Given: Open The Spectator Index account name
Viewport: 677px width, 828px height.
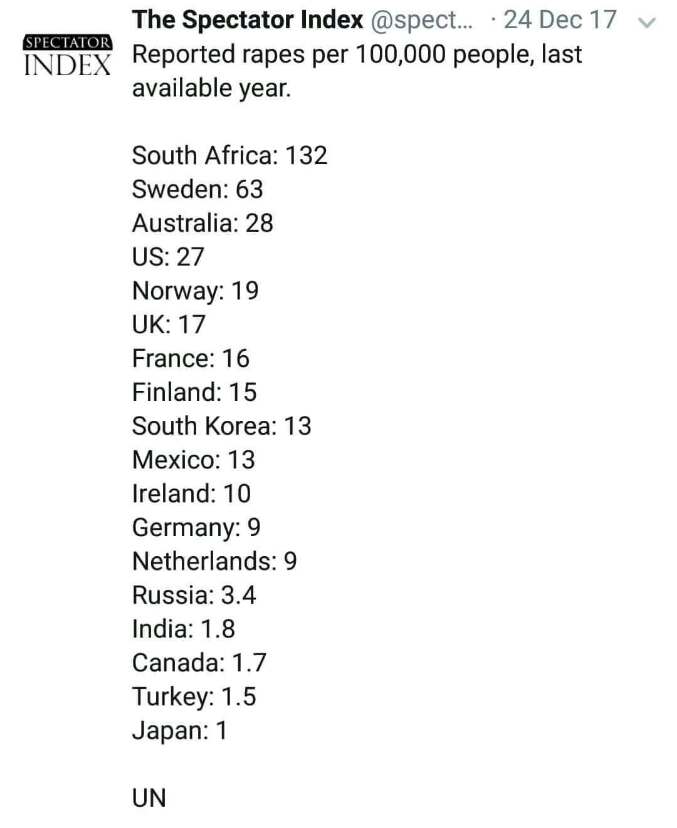Looking at the screenshot, I should pos(247,20).
